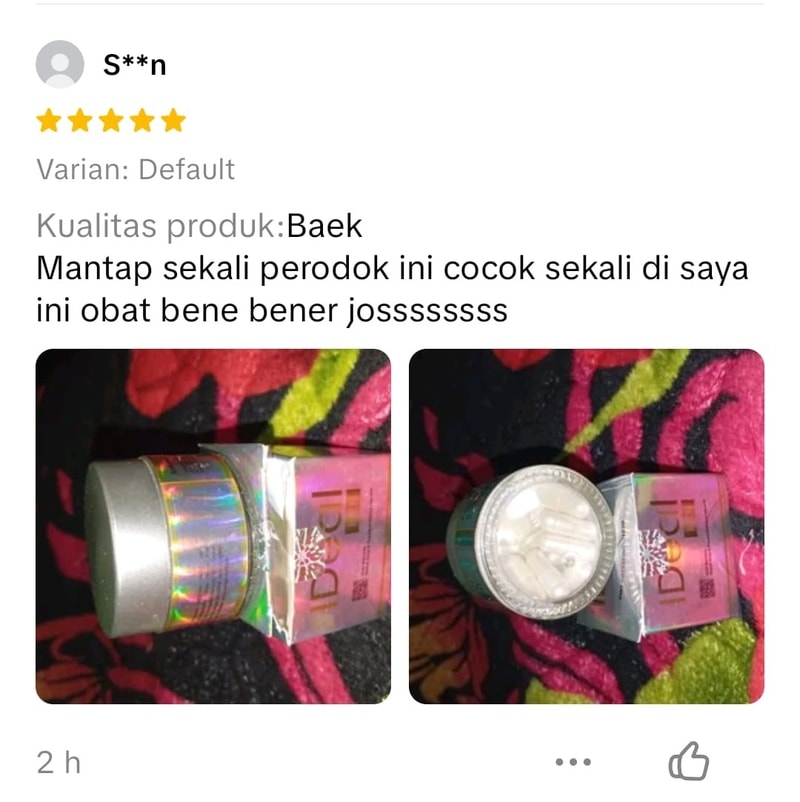The width and height of the screenshot is (800, 802).
Task: Tap the reviewer's profile avatar icon
Action: pos(58,62)
